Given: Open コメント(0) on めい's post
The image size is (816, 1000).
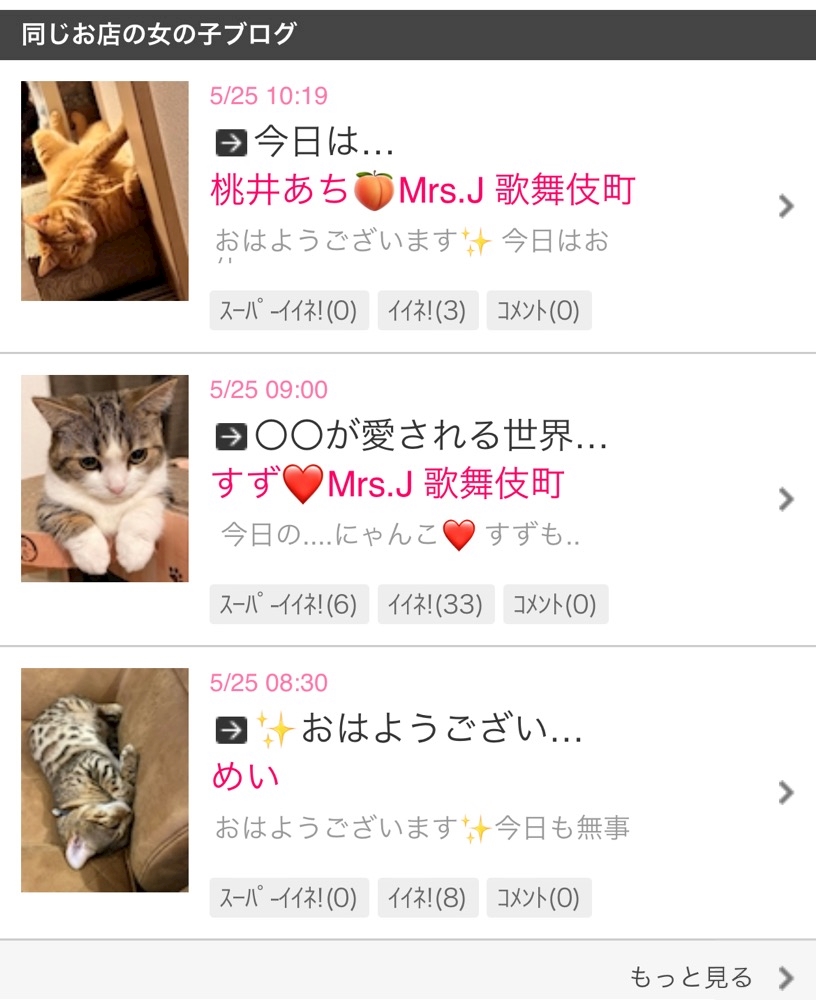Looking at the screenshot, I should pyautogui.click(x=539, y=897).
